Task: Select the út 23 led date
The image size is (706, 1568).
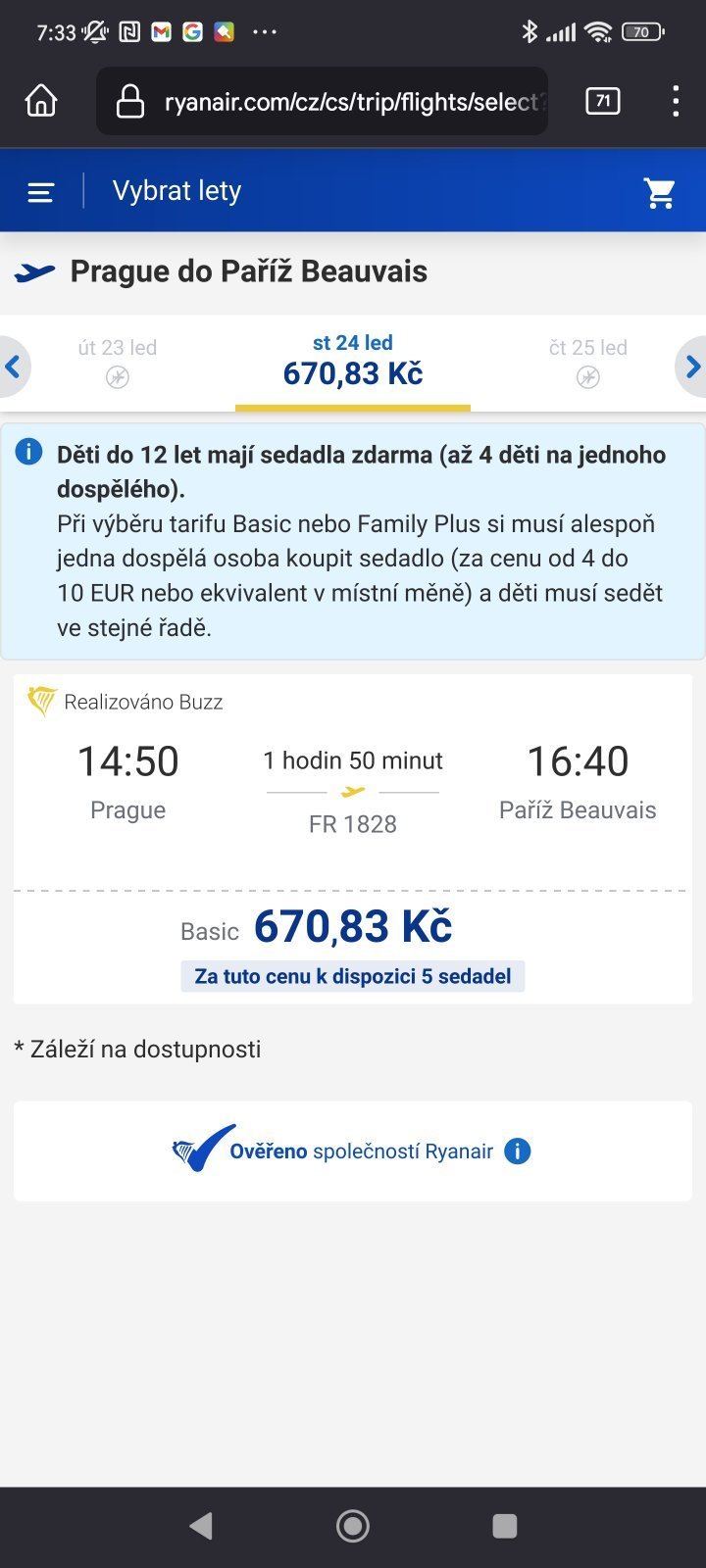Action: click(x=118, y=362)
